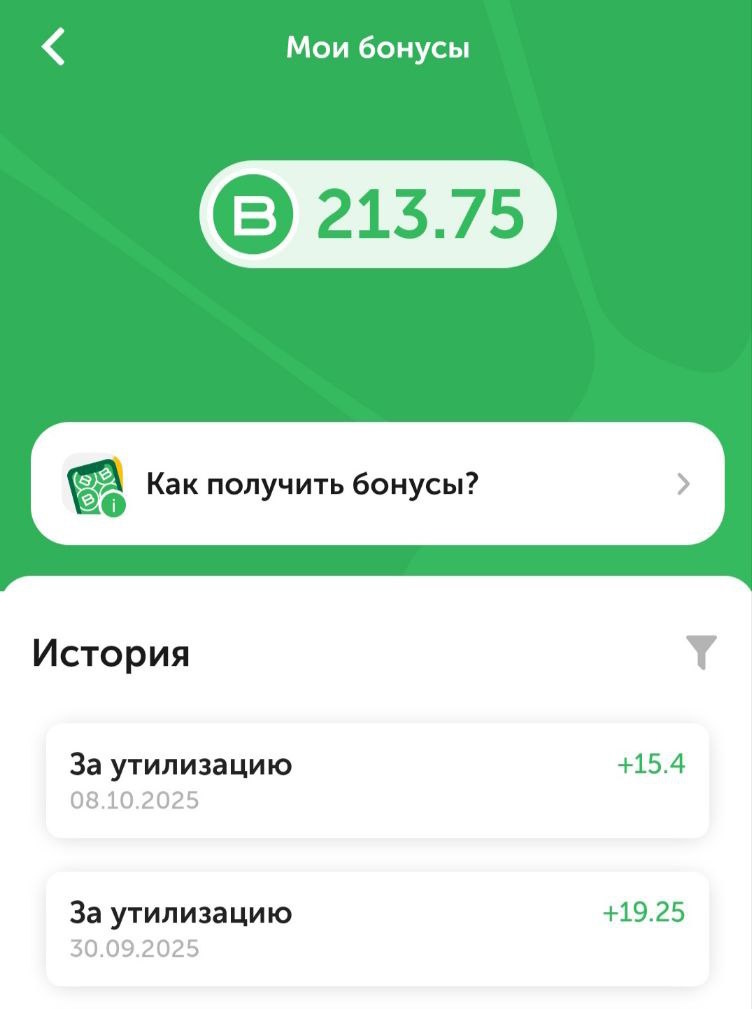
Task: Click the 213.75 bonus balance pill
Action: point(376,213)
